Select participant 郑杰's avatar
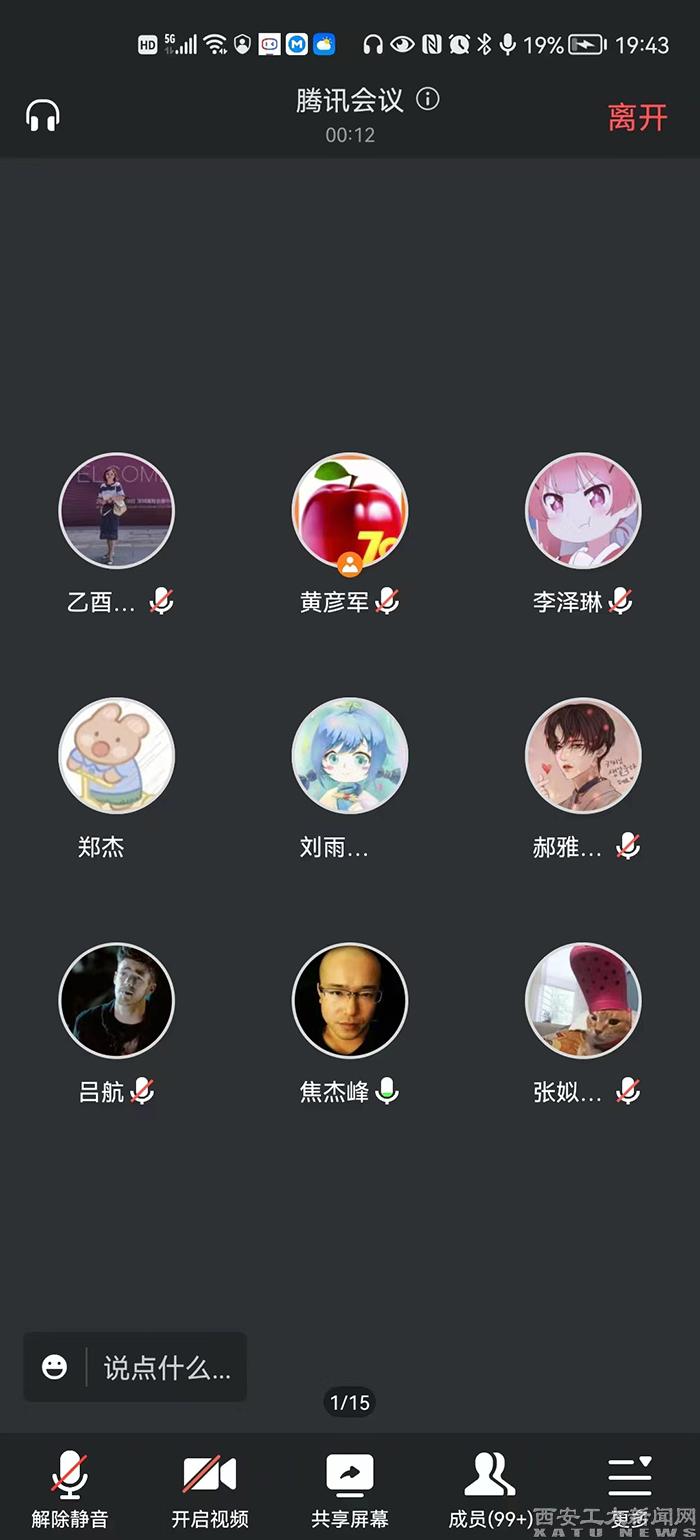 click(x=116, y=756)
